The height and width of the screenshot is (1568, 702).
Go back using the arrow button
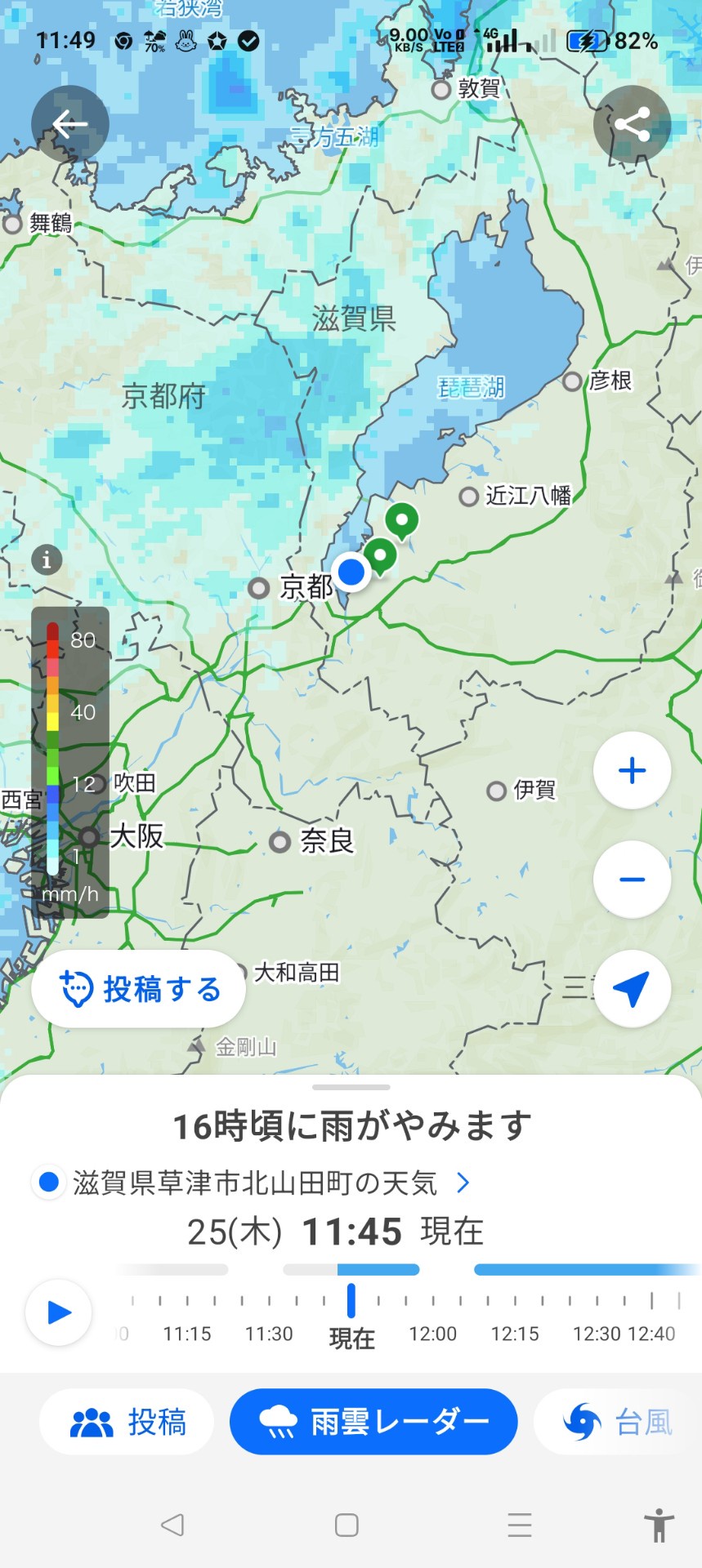70,124
